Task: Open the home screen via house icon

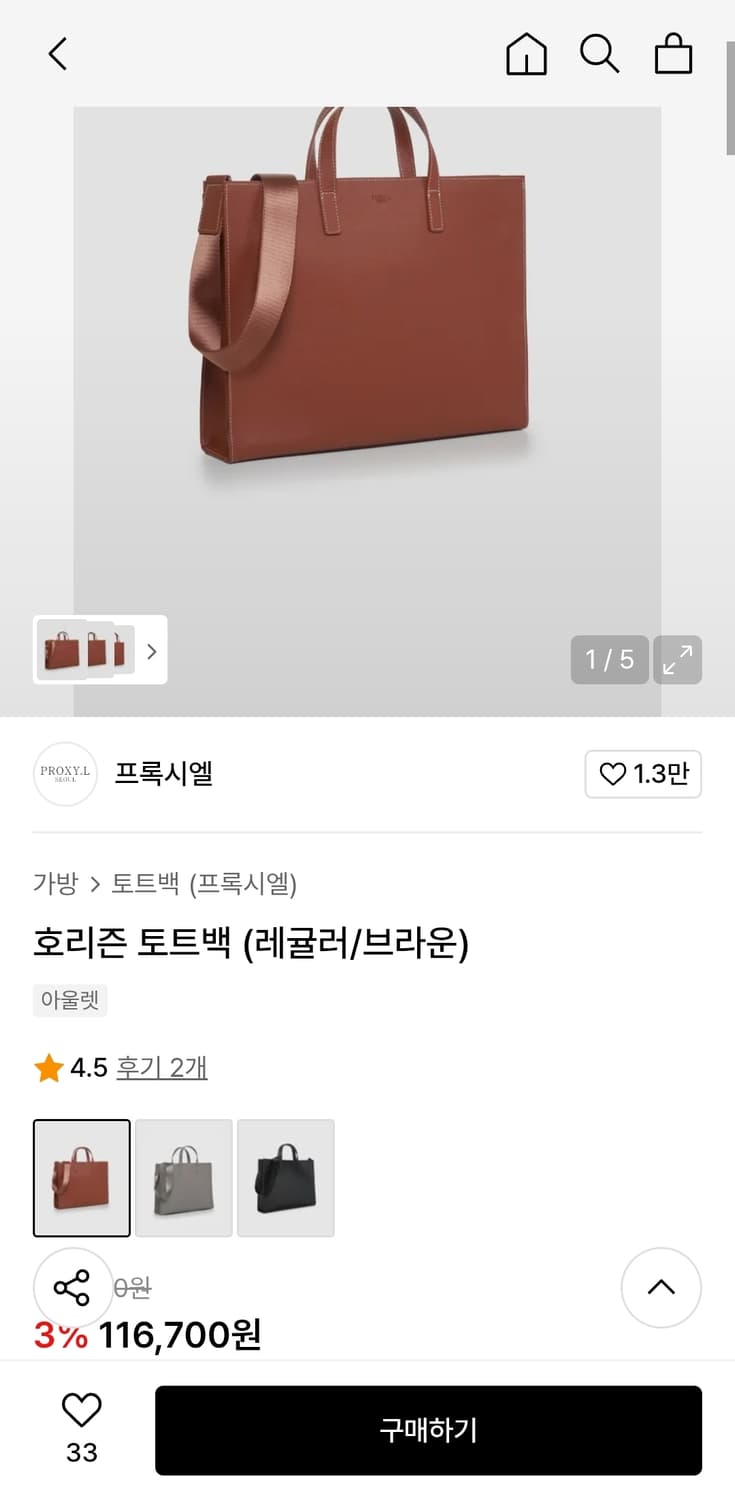Action: tap(526, 55)
